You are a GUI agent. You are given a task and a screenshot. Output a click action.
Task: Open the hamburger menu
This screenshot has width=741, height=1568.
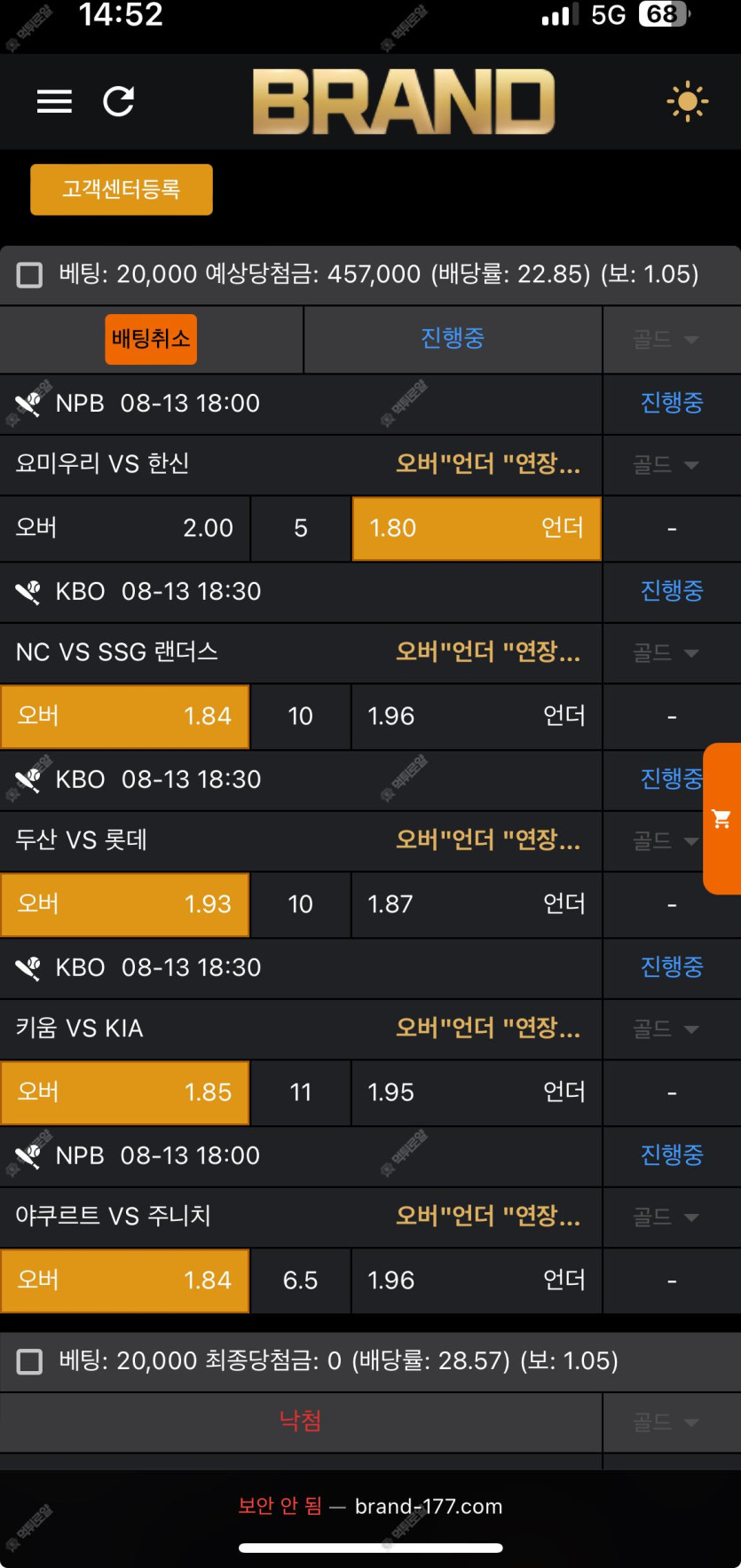coord(54,101)
